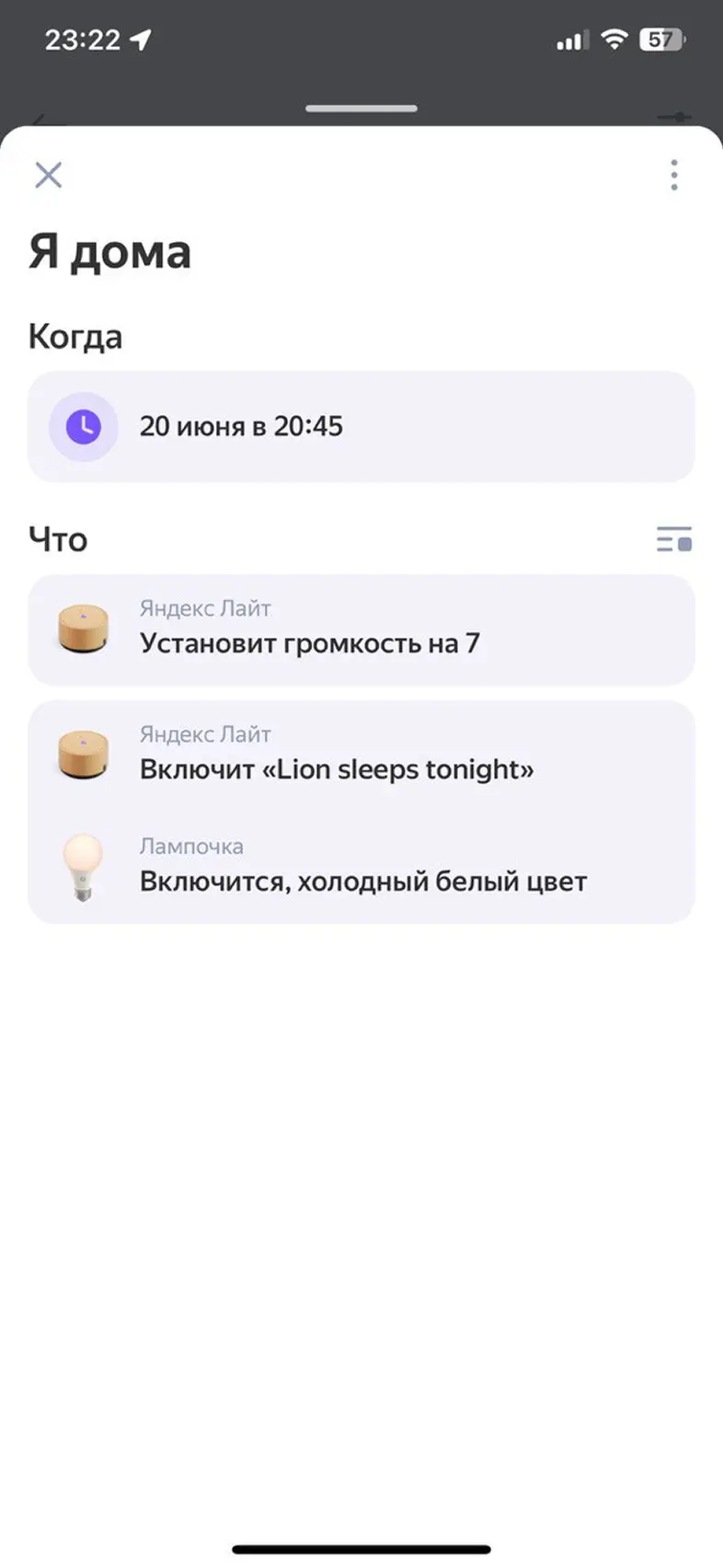Open action «Включит Lion sleeps tonight»
723x1568 pixels.
click(361, 756)
